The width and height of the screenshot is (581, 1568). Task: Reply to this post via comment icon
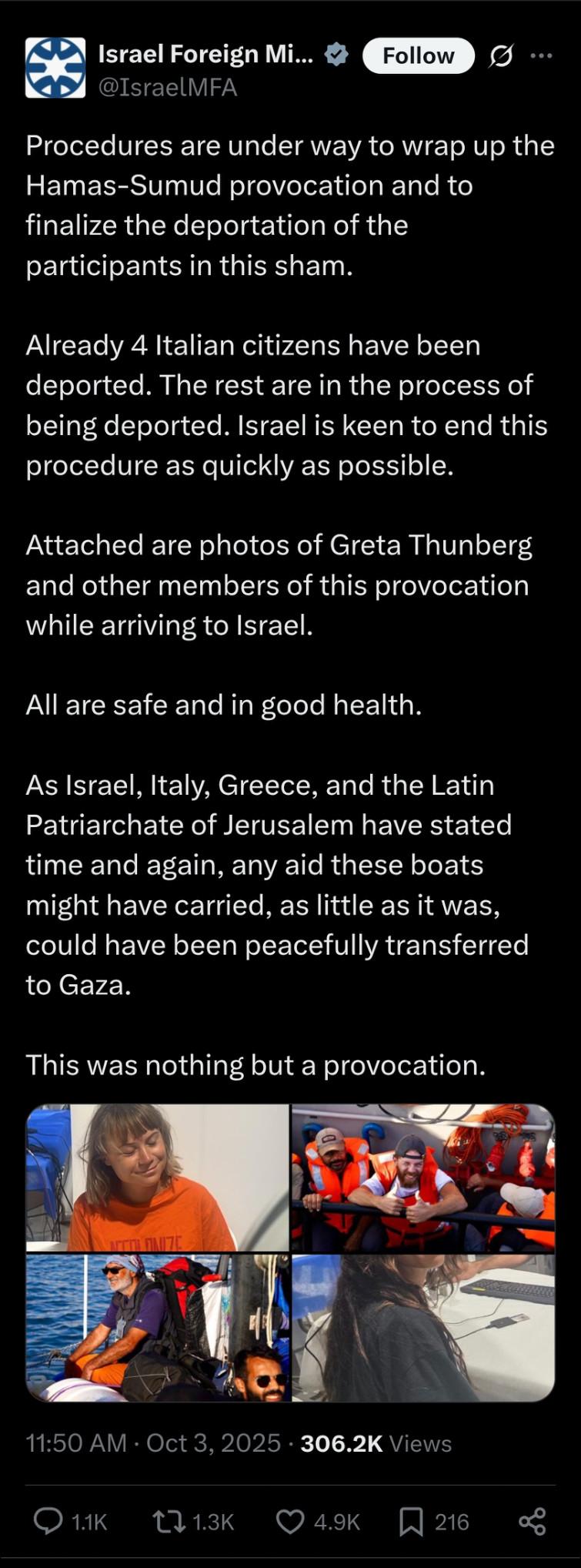click(49, 1520)
